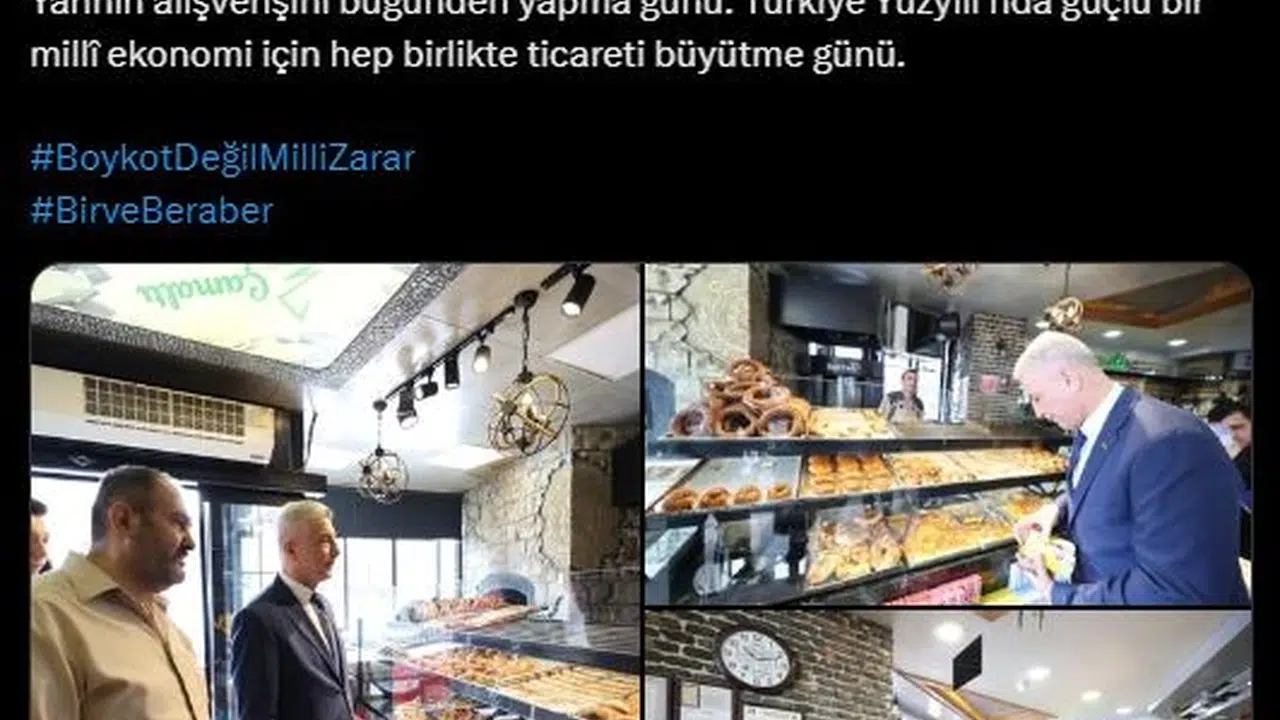The image size is (1280, 720).
Task: Open the #BirveBeraber hashtag
Action: pyautogui.click(x=151, y=210)
